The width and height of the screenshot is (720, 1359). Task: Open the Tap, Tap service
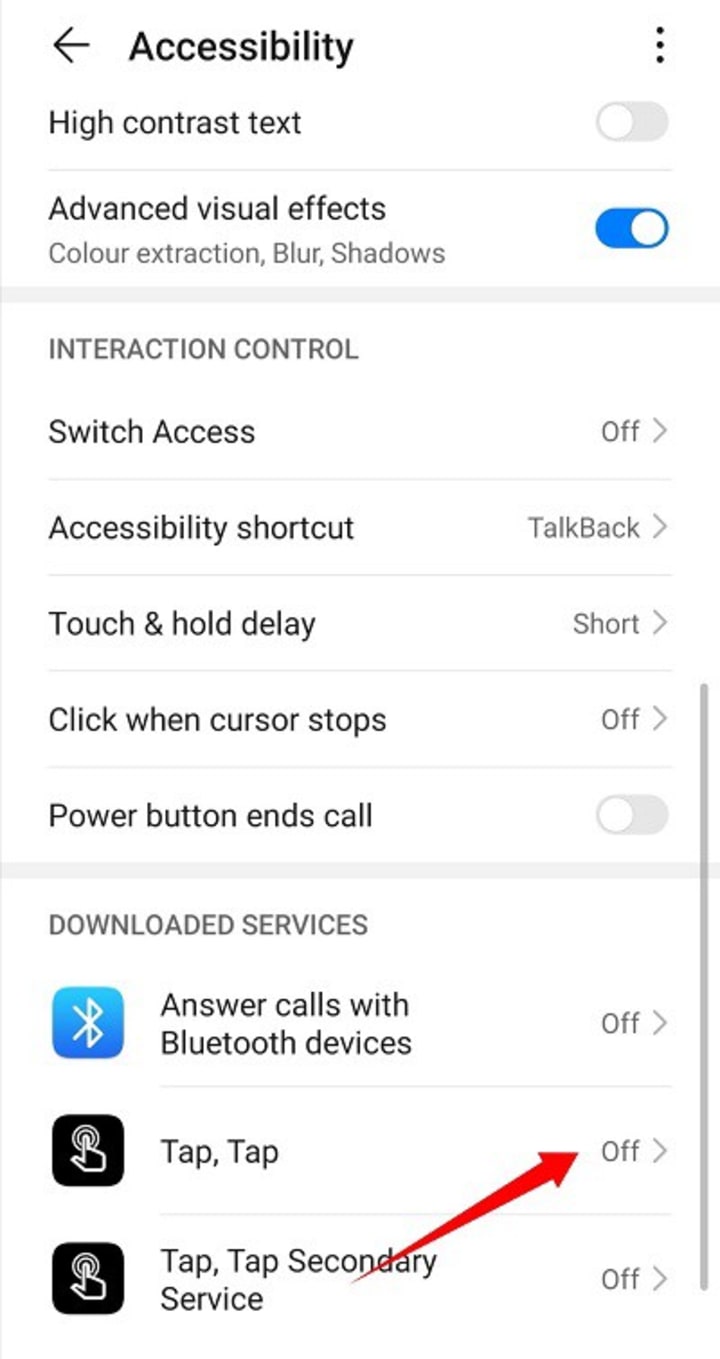(x=358, y=1152)
